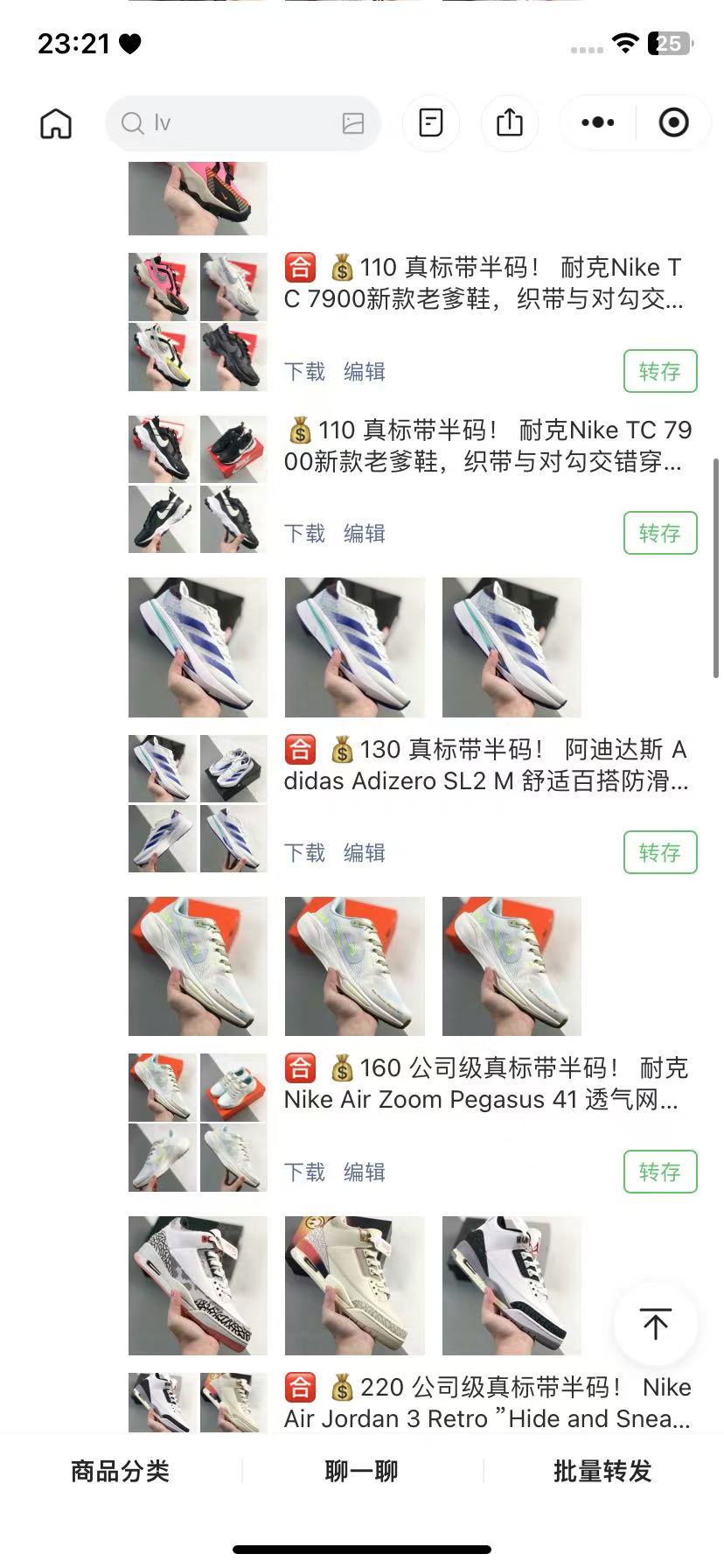Share this page via the share icon

tap(510, 123)
